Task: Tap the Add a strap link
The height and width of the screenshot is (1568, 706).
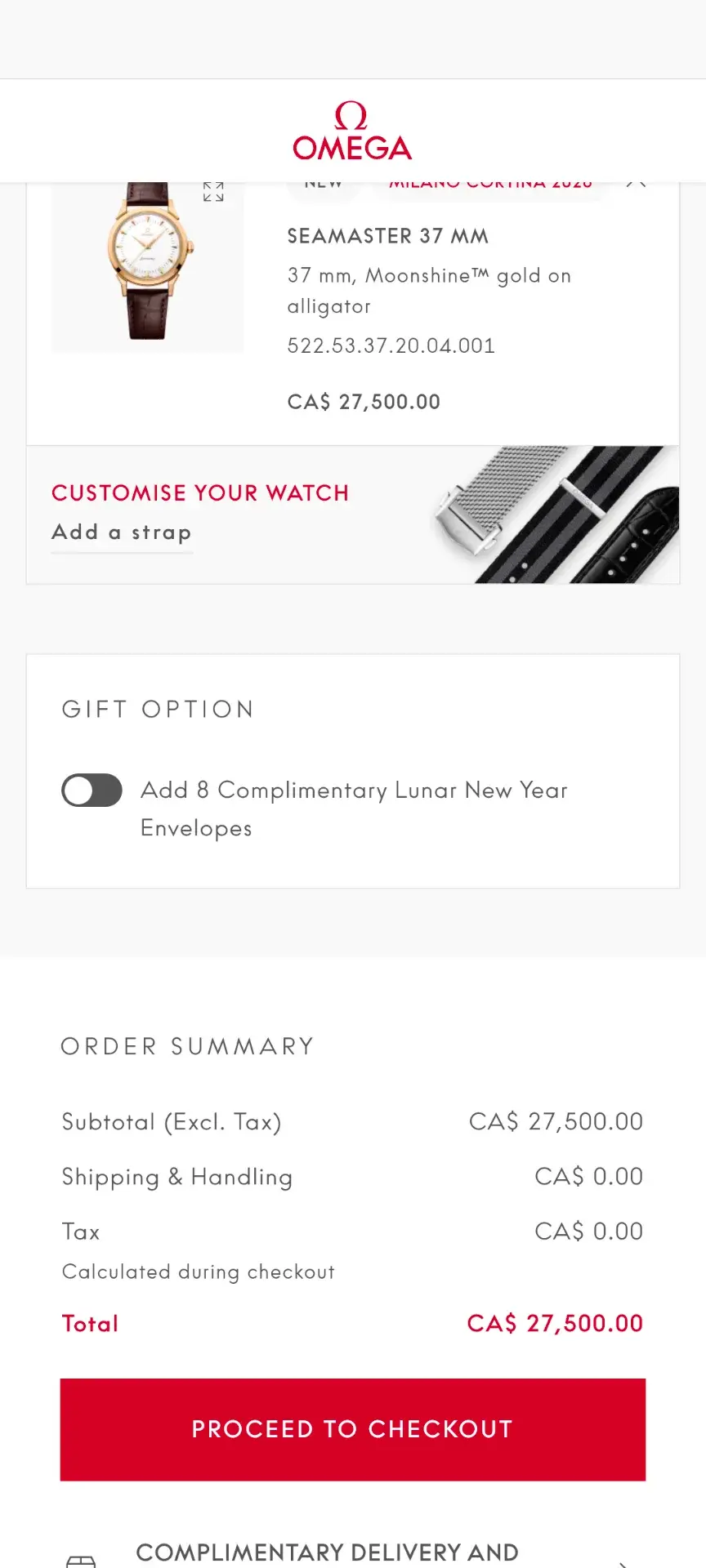Action: (x=122, y=532)
